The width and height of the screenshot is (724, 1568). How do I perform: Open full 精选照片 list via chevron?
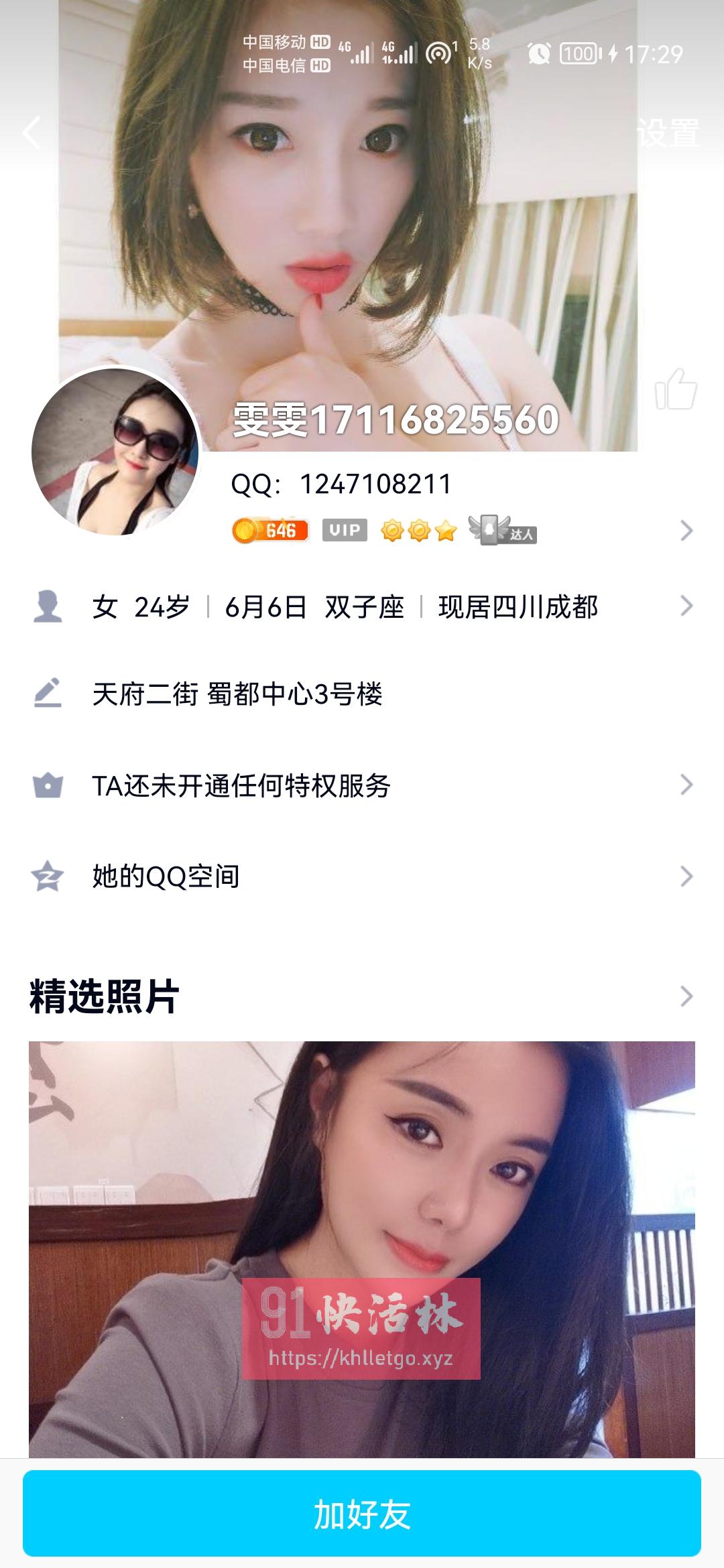click(x=685, y=995)
